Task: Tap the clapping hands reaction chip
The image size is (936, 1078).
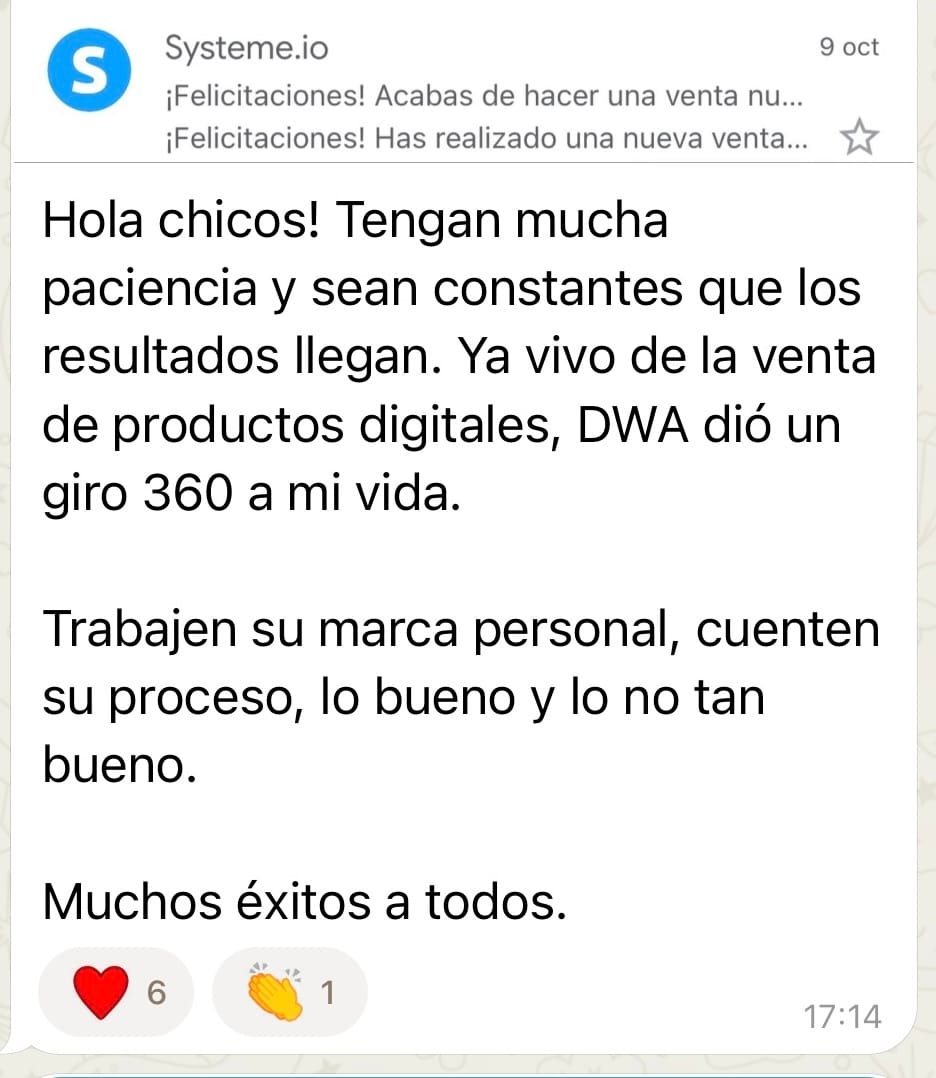Action: (x=290, y=992)
